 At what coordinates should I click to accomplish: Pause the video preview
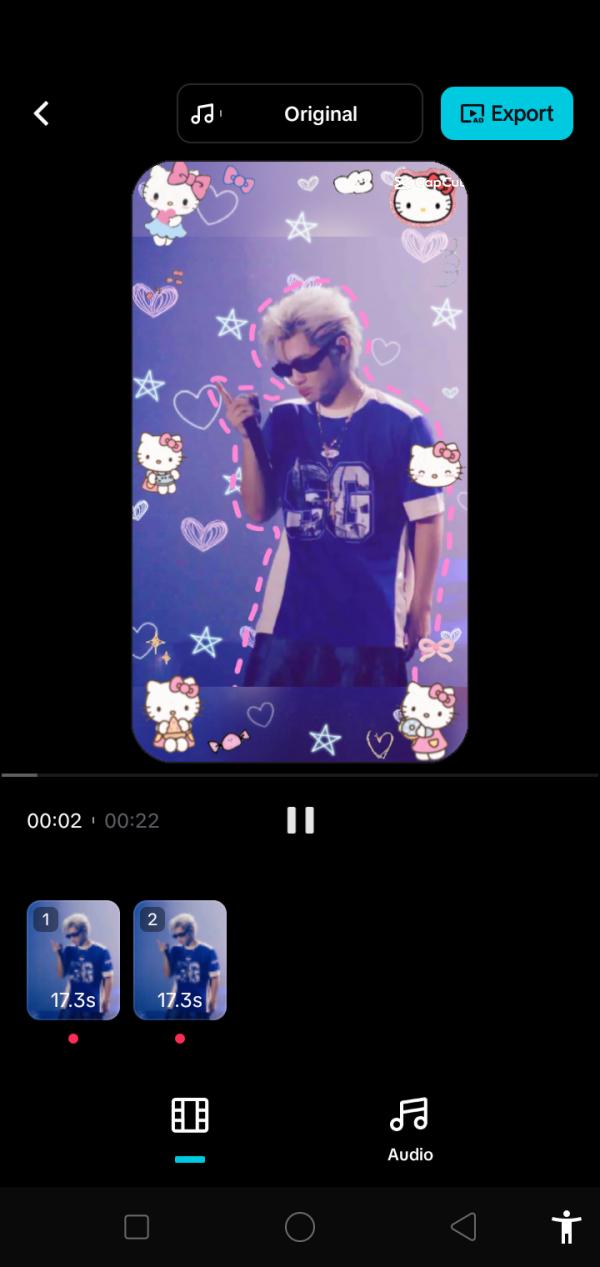(300, 820)
